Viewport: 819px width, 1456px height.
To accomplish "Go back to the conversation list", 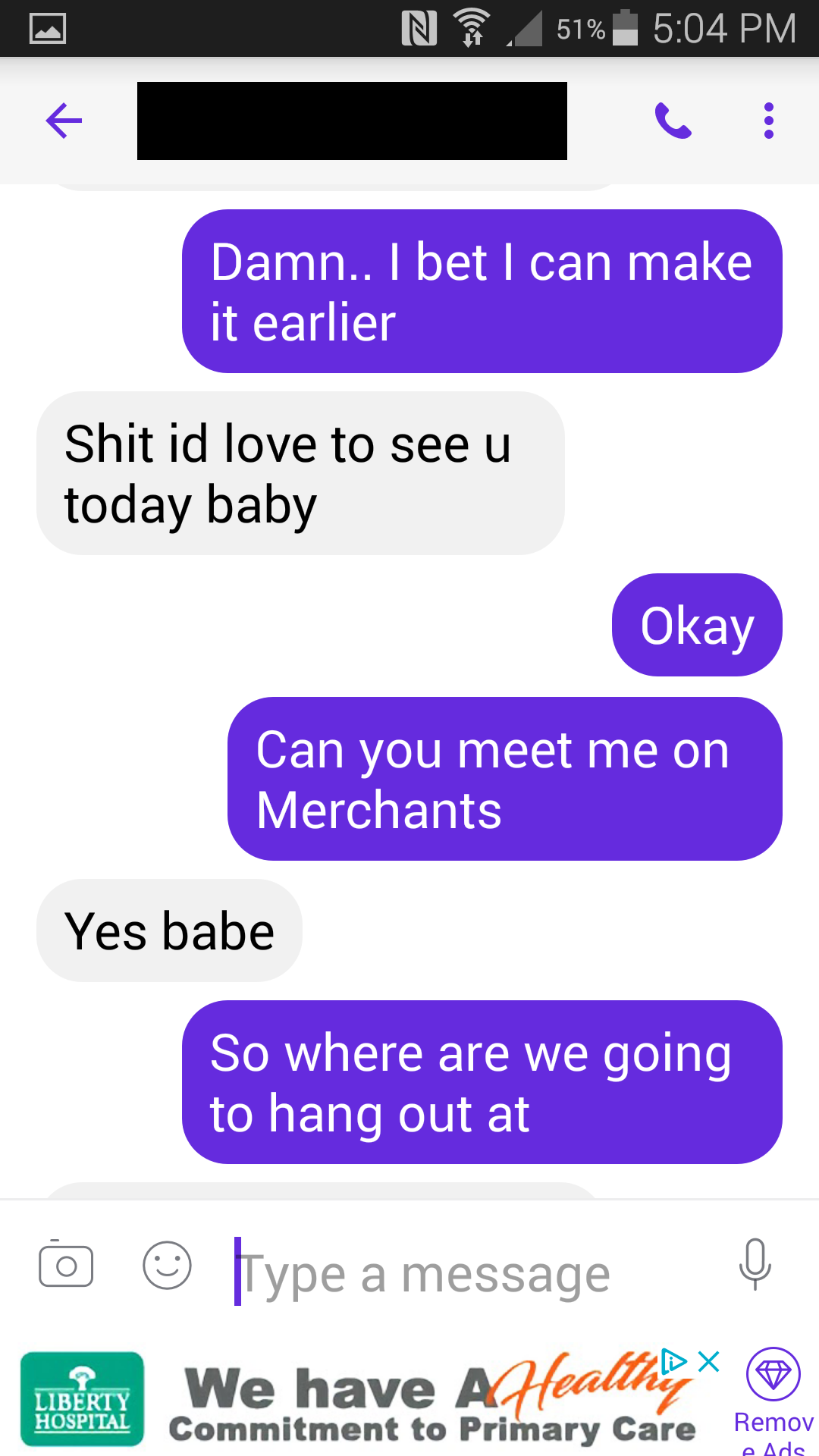I will [64, 121].
